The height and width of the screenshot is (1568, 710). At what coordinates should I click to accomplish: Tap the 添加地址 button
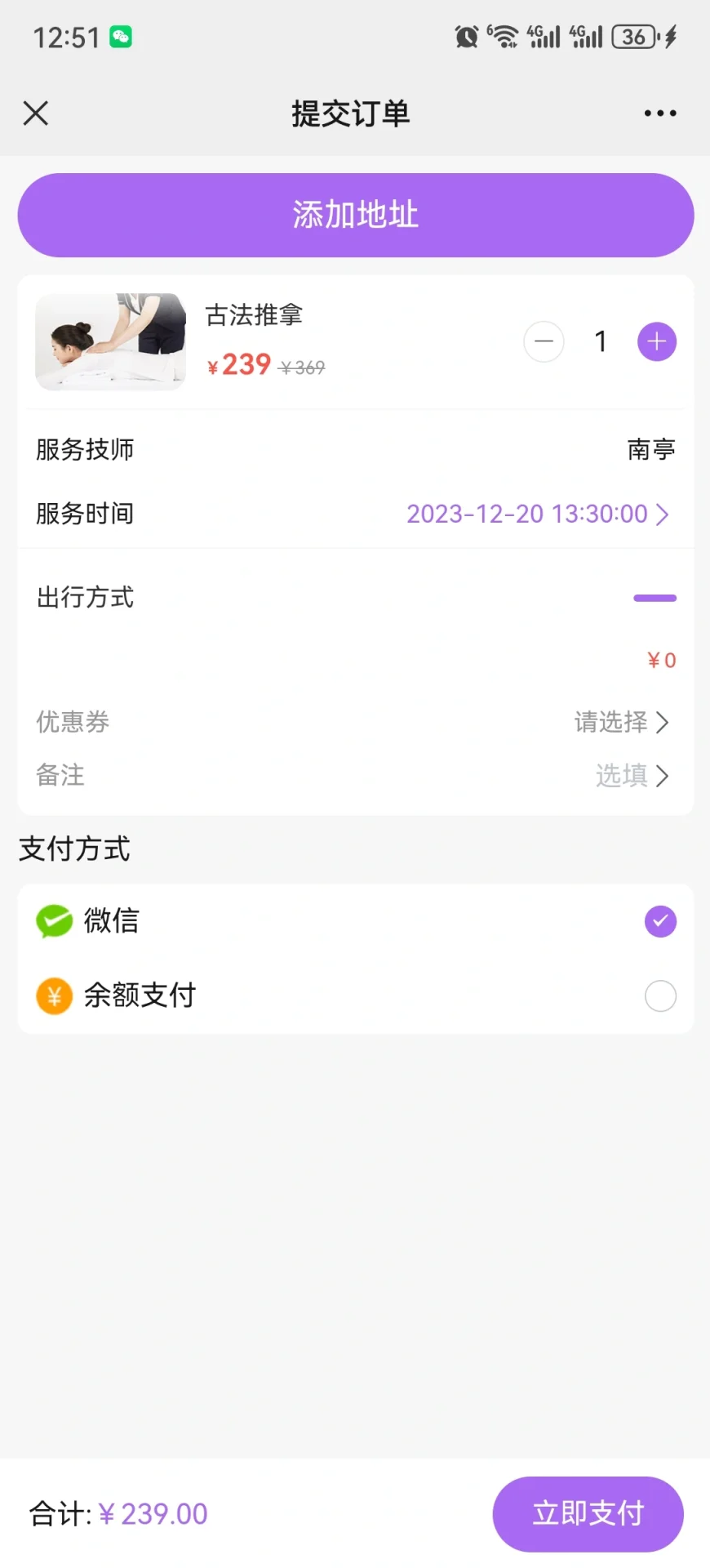click(x=355, y=215)
